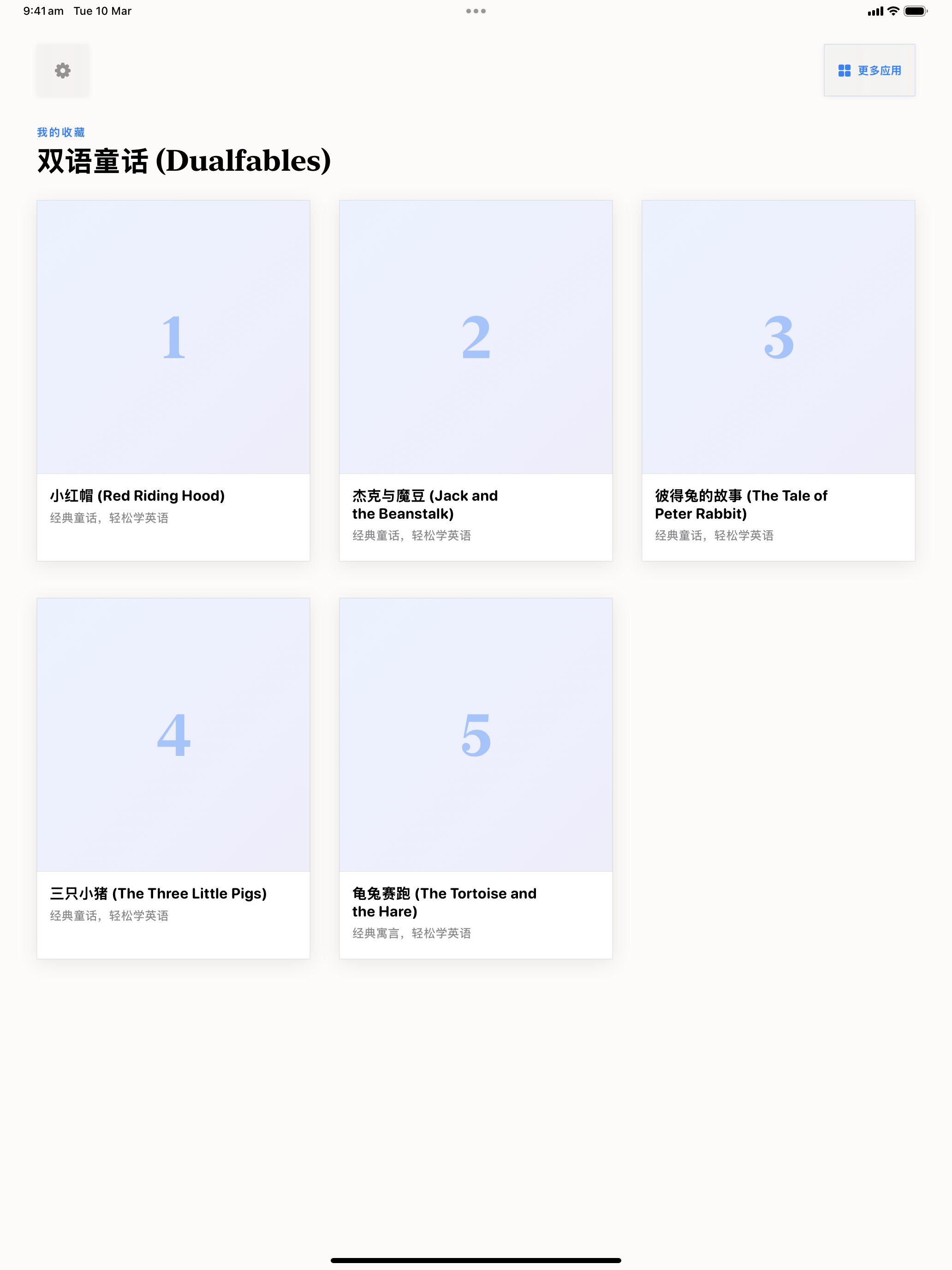Screen dimensions: 952x1270
Task: Tap the Wi-Fi icon in status bar
Action: tap(893, 10)
